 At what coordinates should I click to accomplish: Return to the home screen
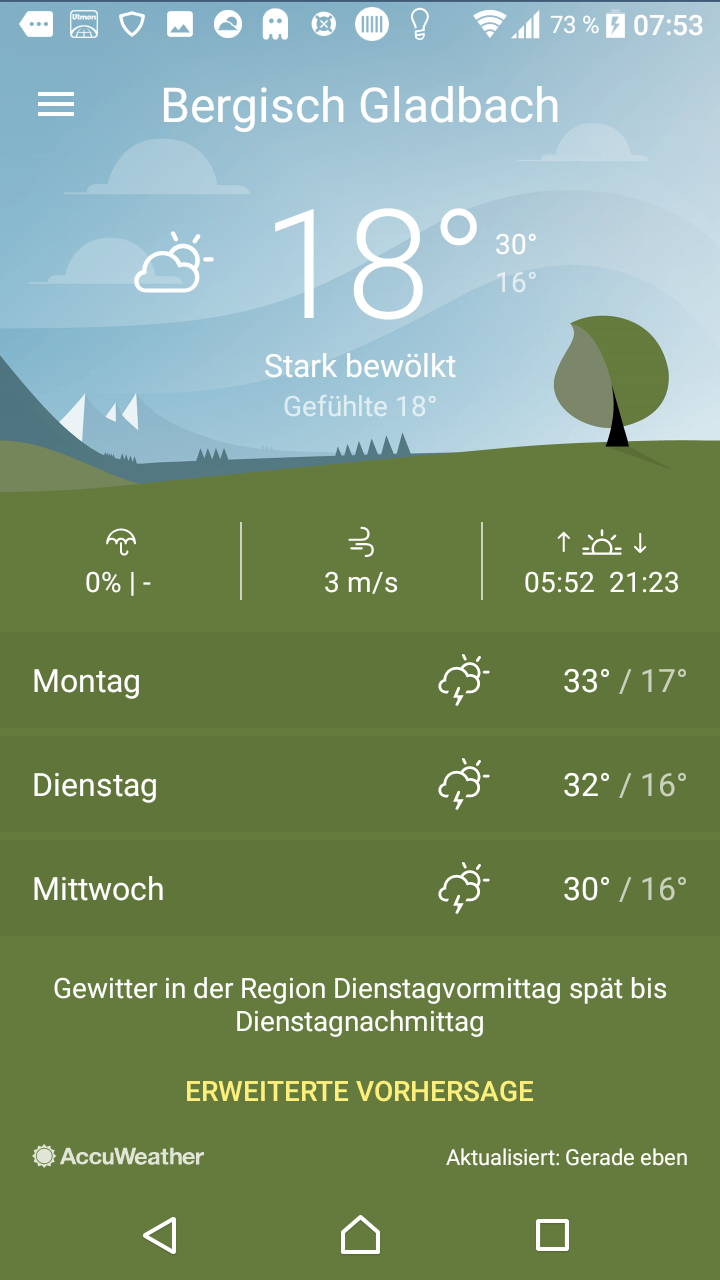360,1235
